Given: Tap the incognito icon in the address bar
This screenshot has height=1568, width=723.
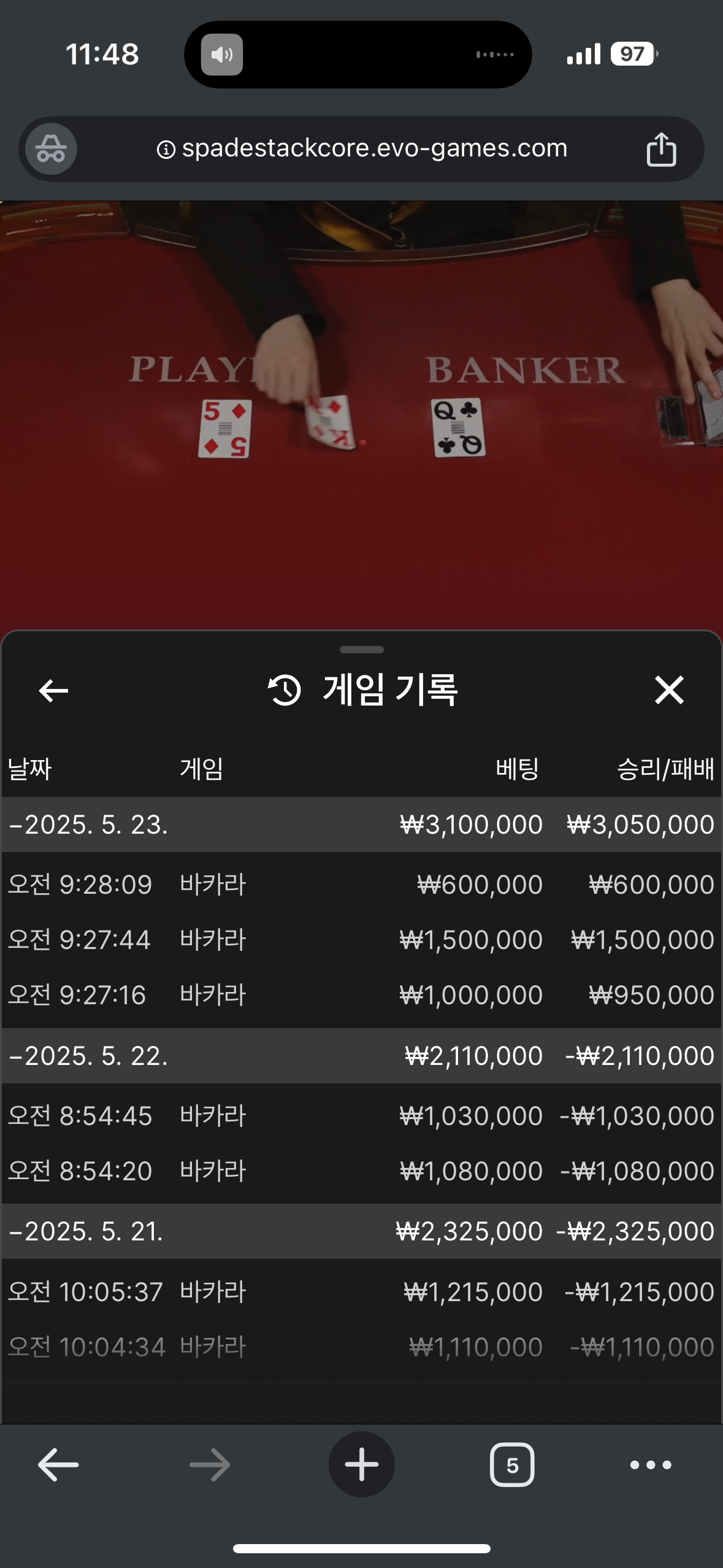Looking at the screenshot, I should tap(51, 148).
